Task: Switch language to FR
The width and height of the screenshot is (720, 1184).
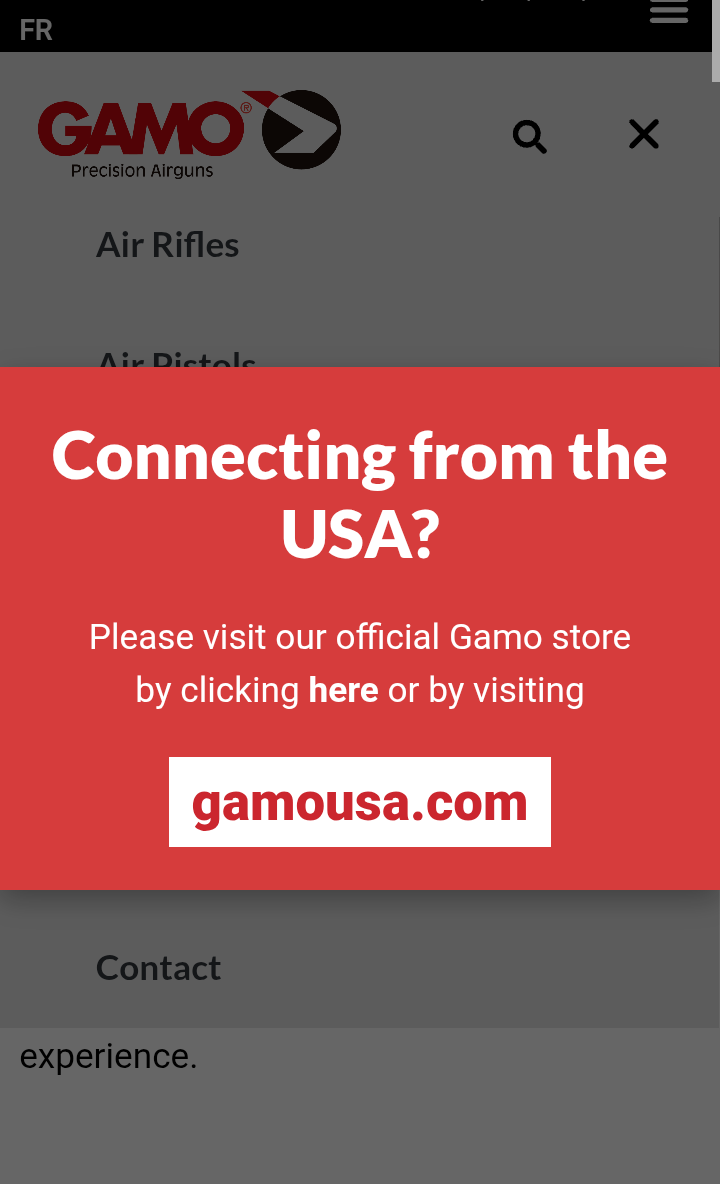Action: (x=35, y=30)
